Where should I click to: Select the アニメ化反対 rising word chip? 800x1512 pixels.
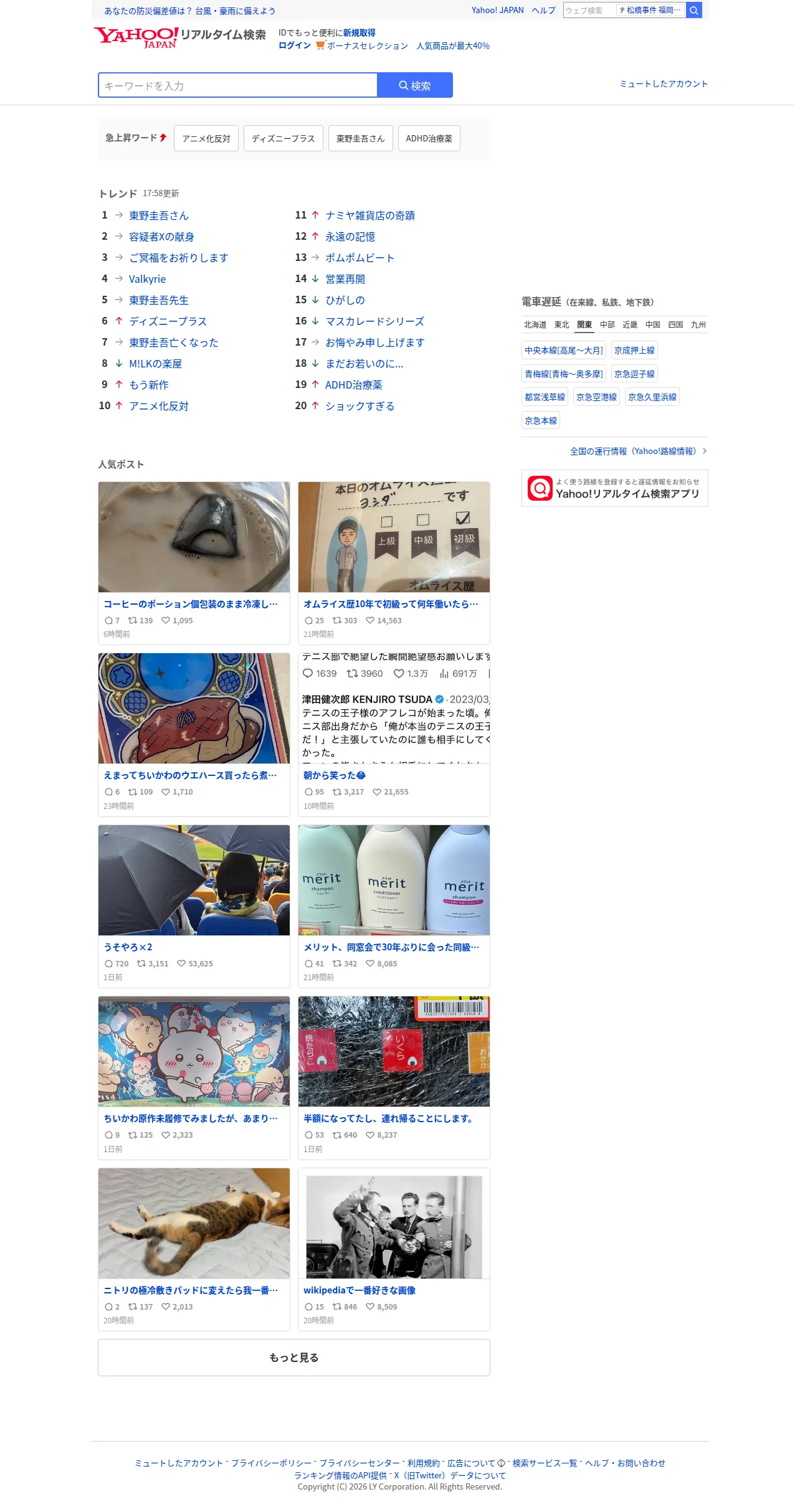pos(206,138)
